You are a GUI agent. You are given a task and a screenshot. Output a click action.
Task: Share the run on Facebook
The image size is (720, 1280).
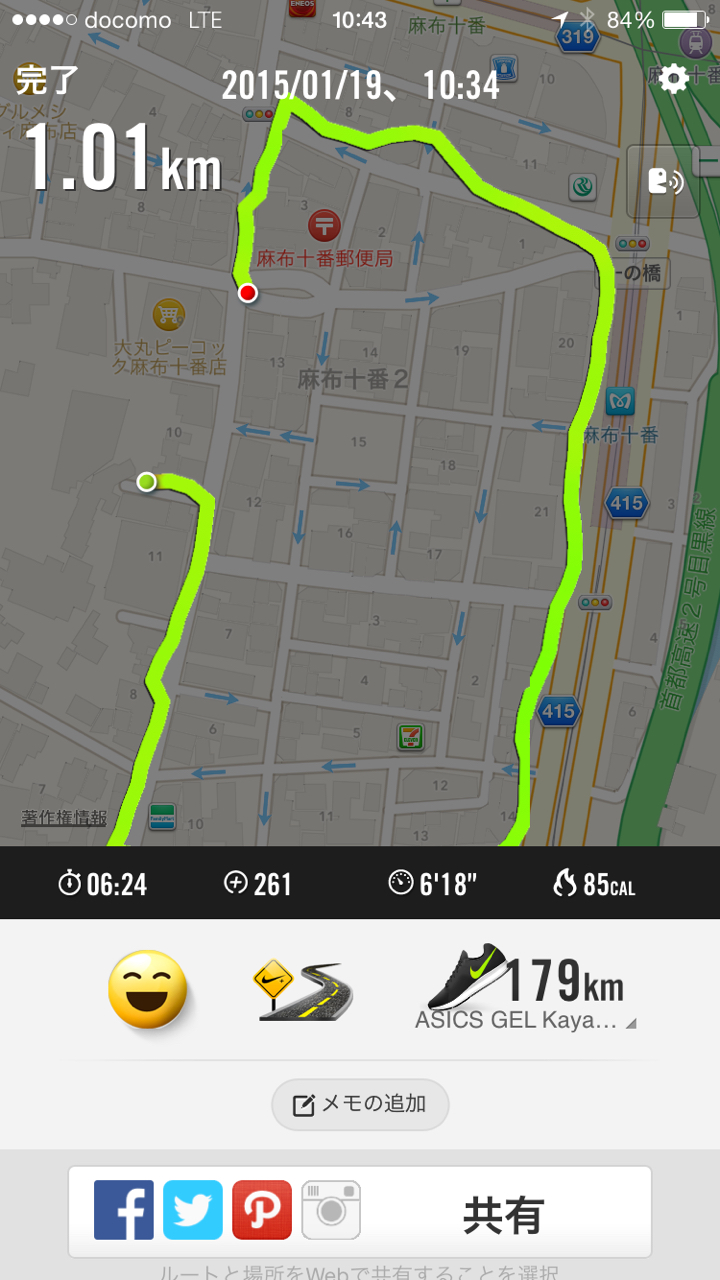pyautogui.click(x=124, y=1210)
